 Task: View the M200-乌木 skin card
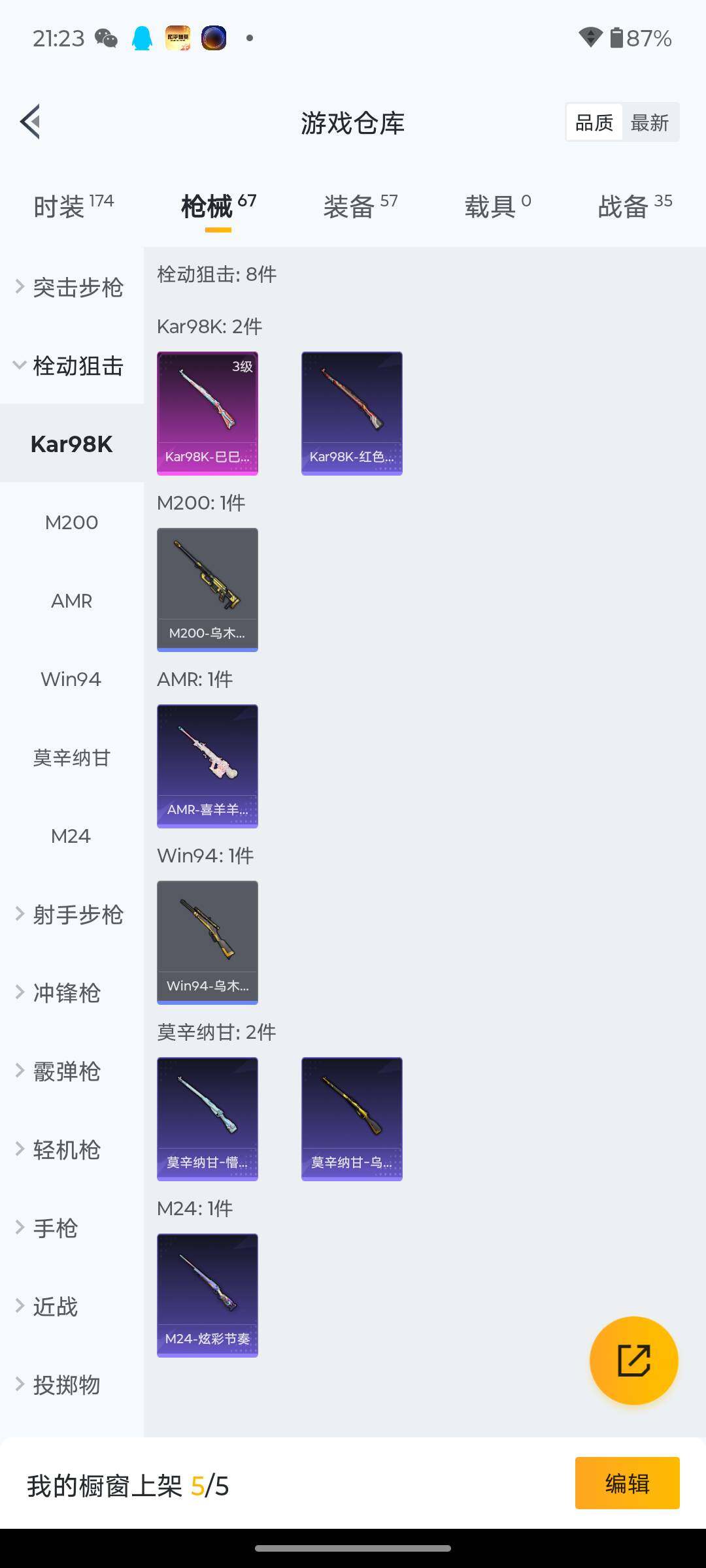pyautogui.click(x=207, y=589)
